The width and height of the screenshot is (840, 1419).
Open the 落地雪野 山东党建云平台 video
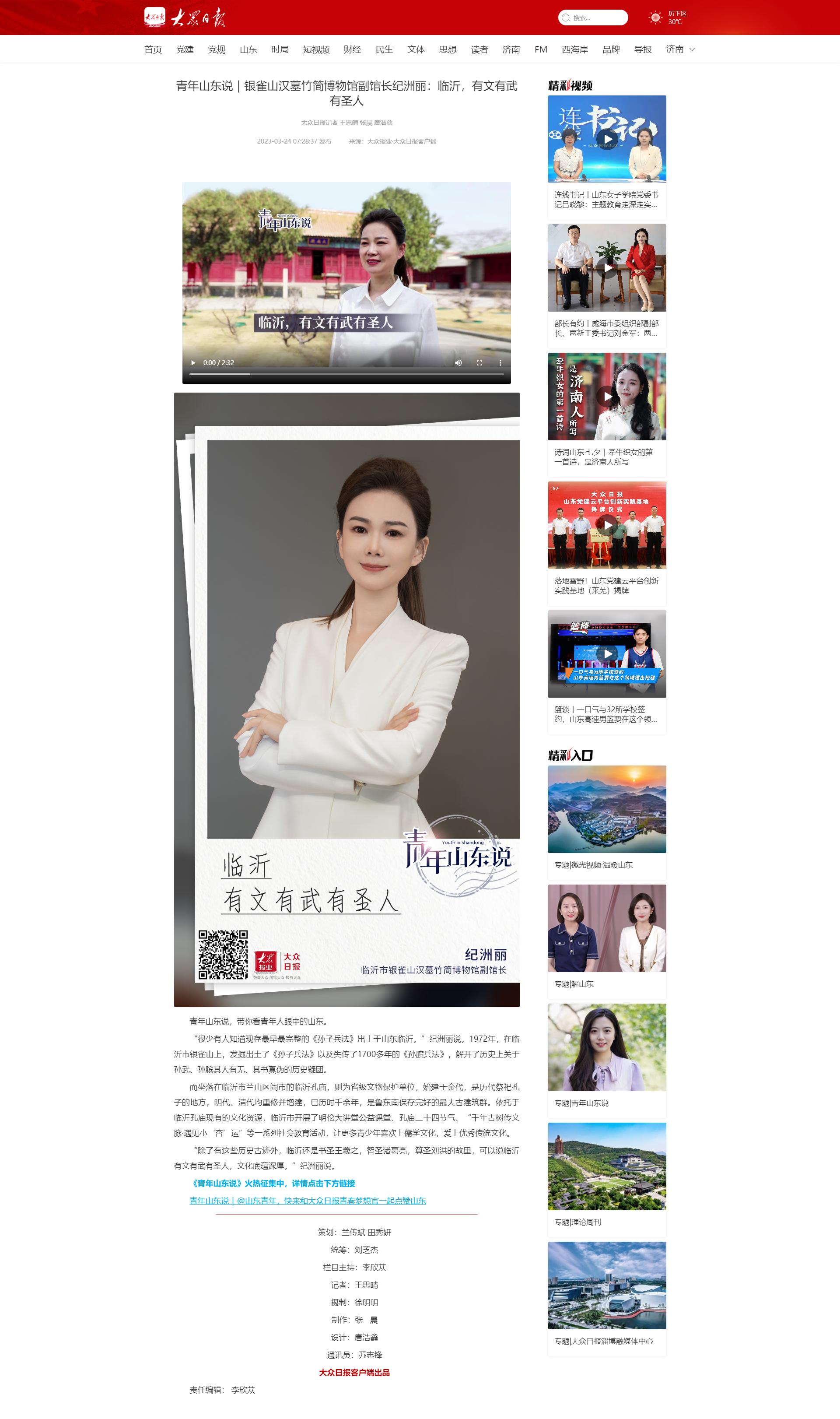[607, 525]
